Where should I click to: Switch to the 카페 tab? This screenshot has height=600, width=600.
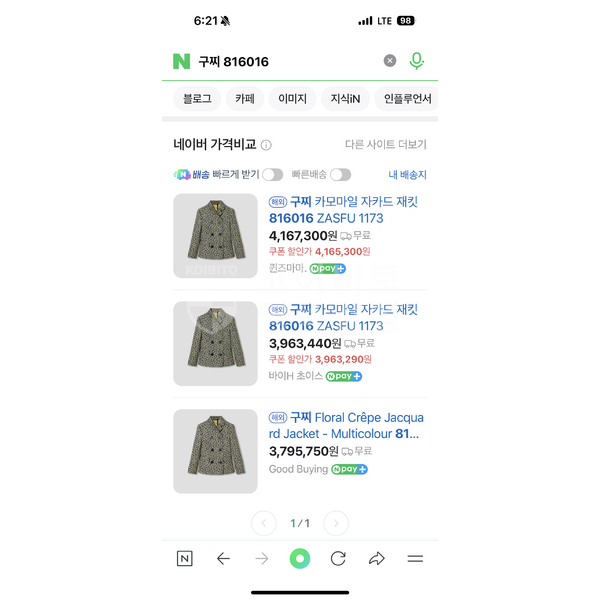point(245,99)
